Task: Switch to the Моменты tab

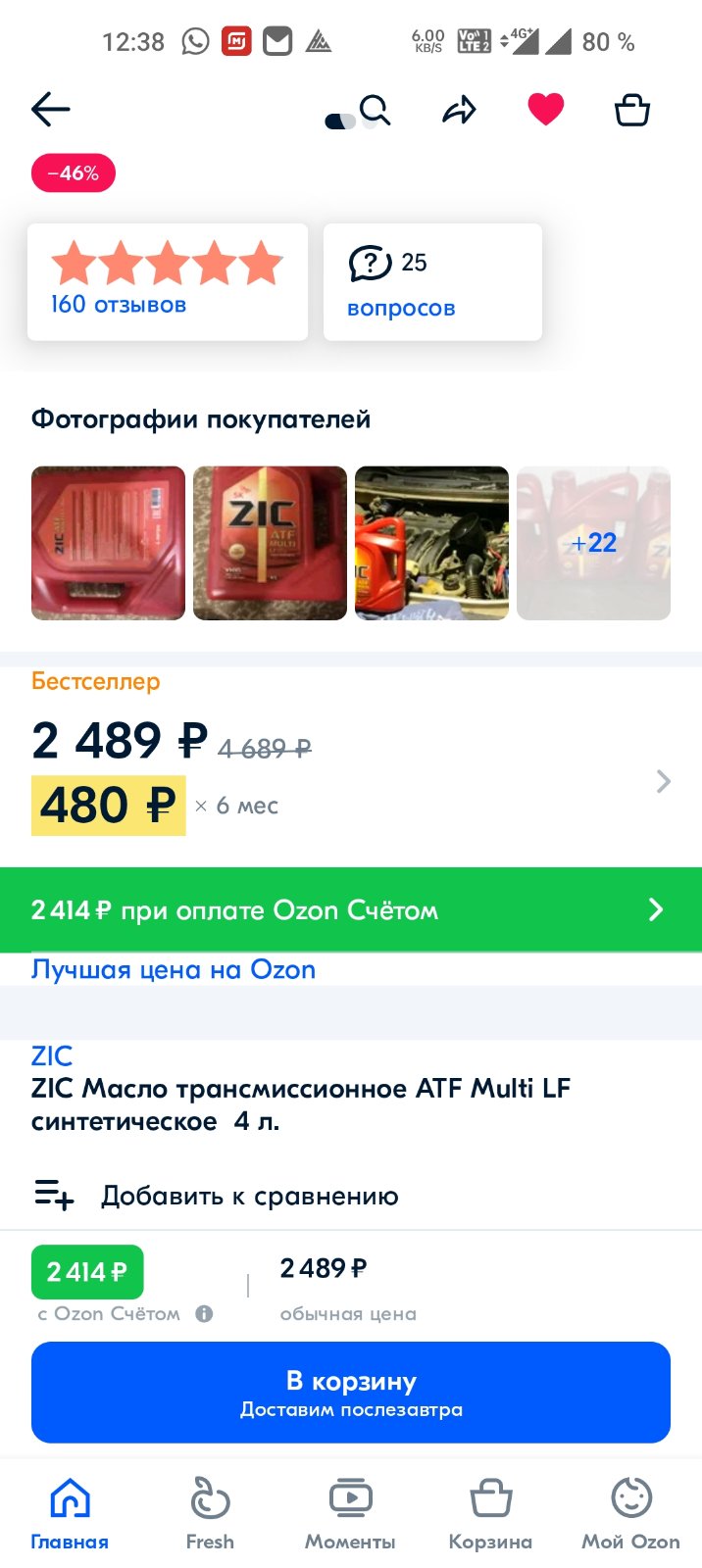Action: pos(350,1513)
